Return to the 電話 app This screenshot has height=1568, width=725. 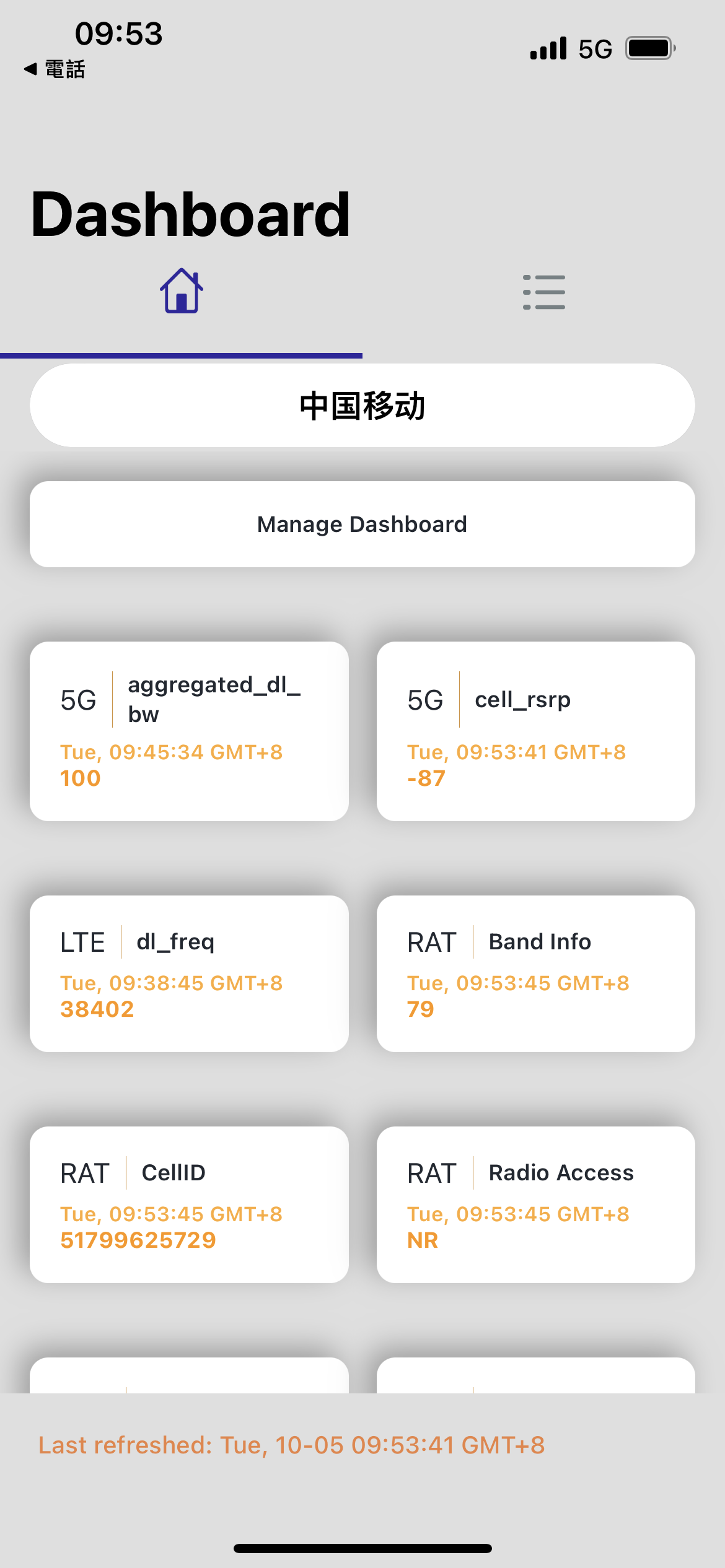[x=55, y=69]
